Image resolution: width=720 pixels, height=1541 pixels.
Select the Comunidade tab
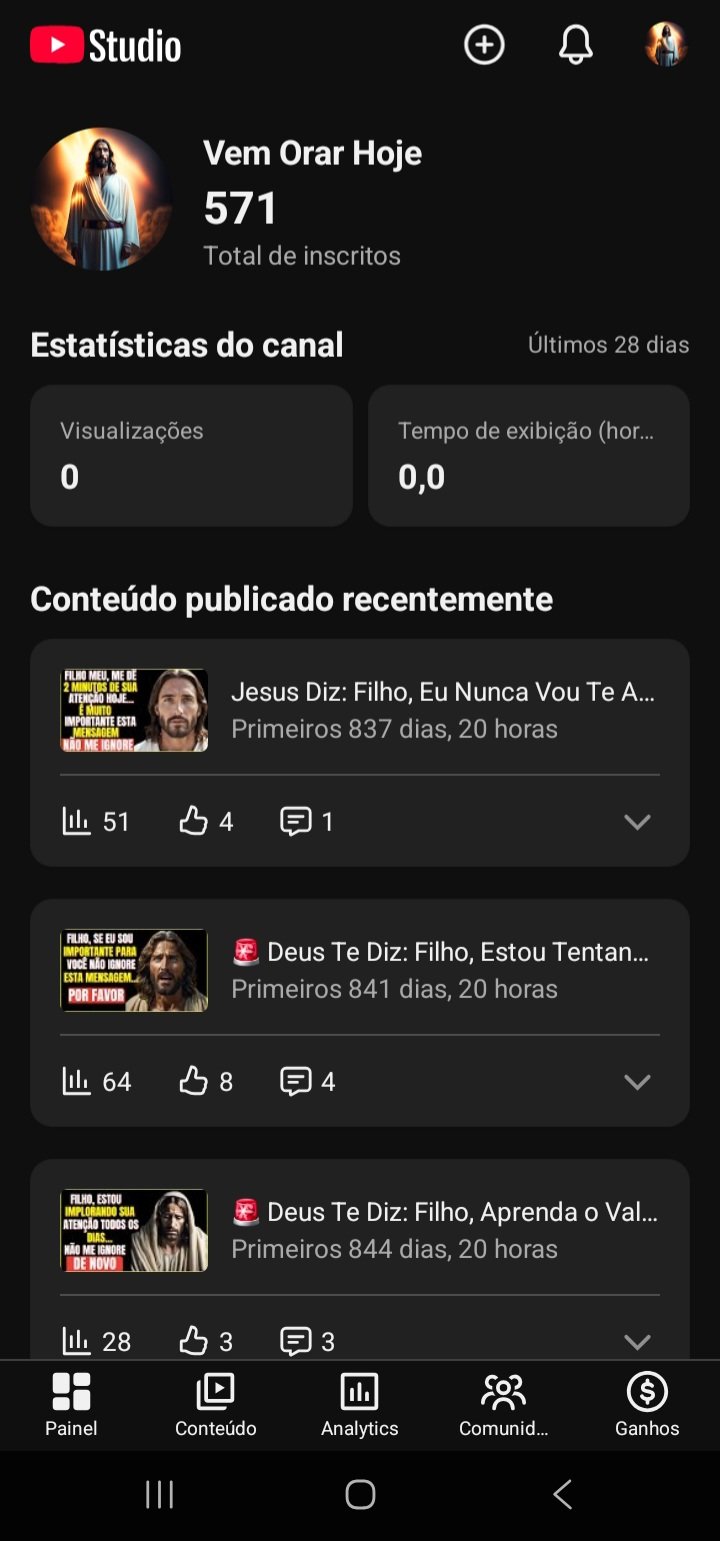503,1404
